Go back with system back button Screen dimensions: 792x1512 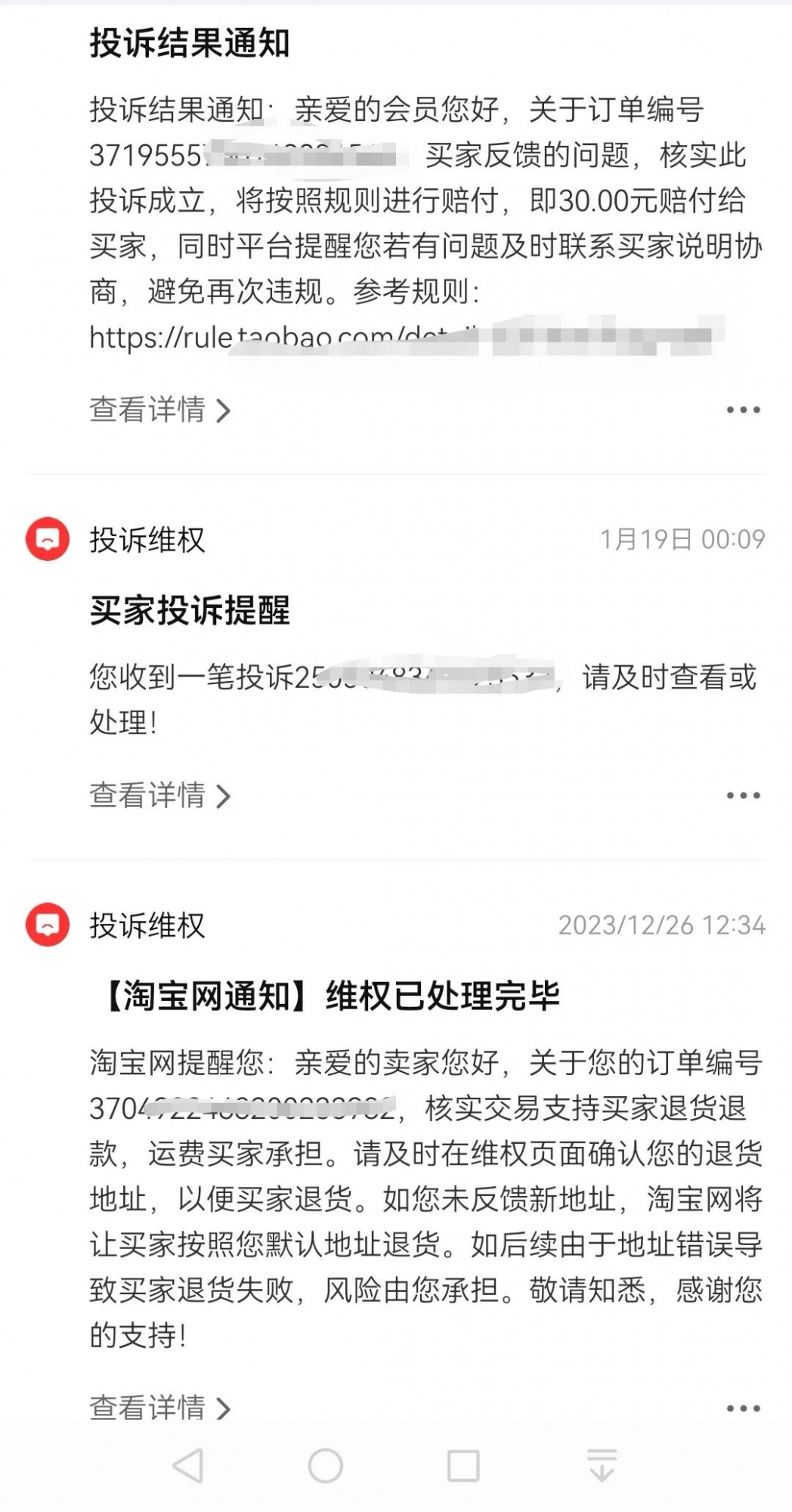pyautogui.click(x=188, y=1465)
